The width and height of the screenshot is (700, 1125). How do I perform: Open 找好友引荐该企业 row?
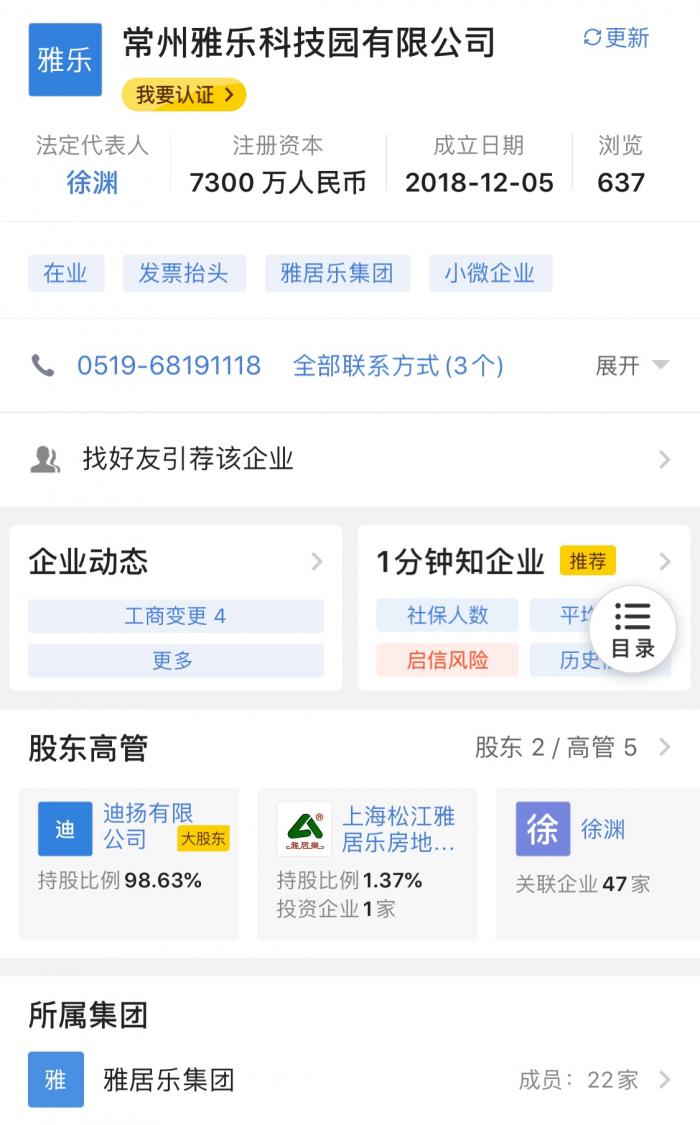(x=350, y=459)
